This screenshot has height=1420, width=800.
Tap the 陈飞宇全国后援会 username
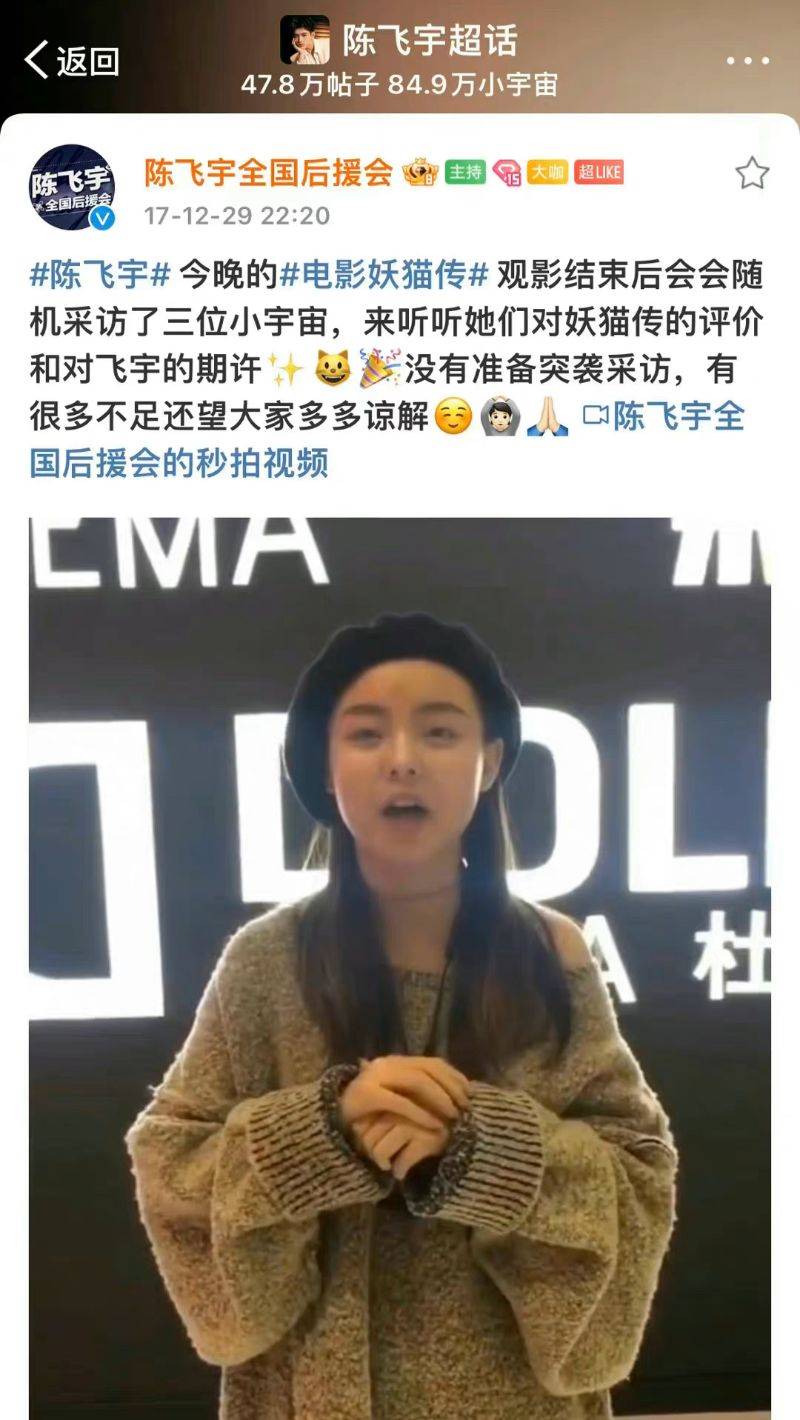pos(268,173)
